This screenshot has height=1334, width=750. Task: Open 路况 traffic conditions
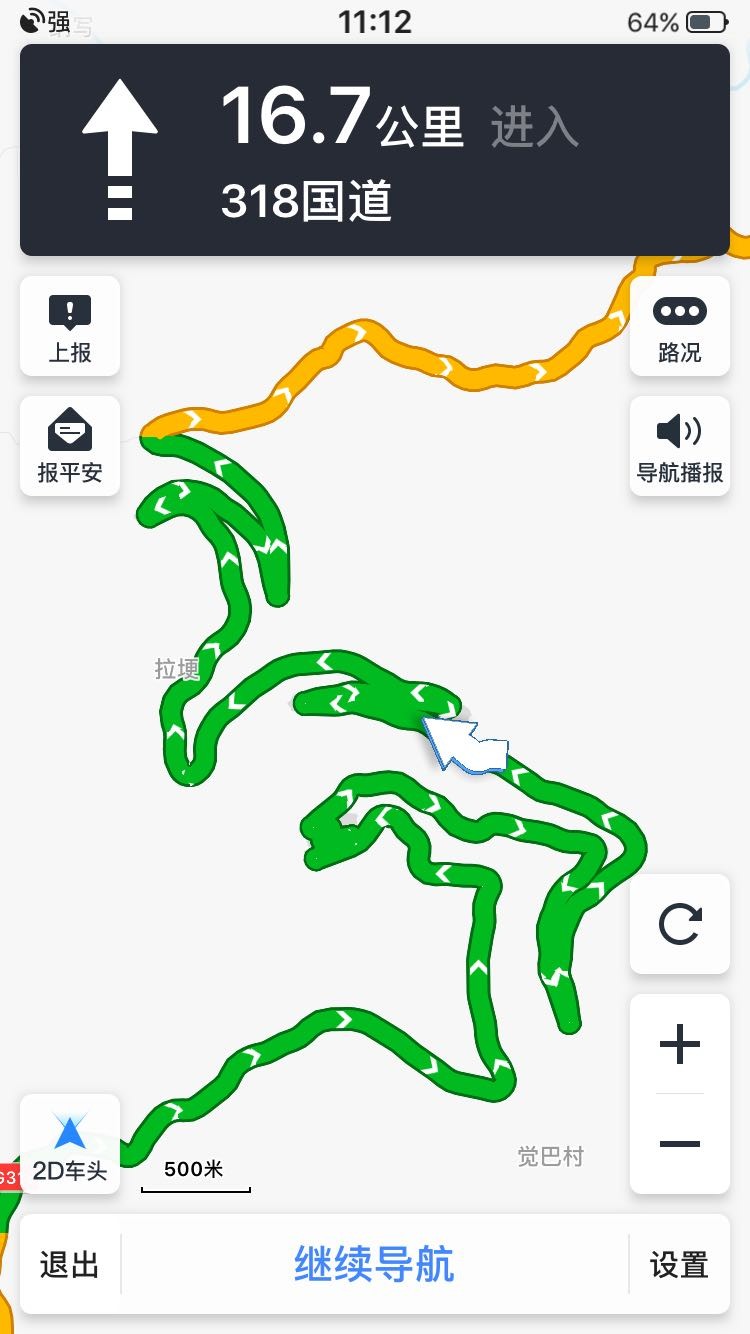point(680,326)
